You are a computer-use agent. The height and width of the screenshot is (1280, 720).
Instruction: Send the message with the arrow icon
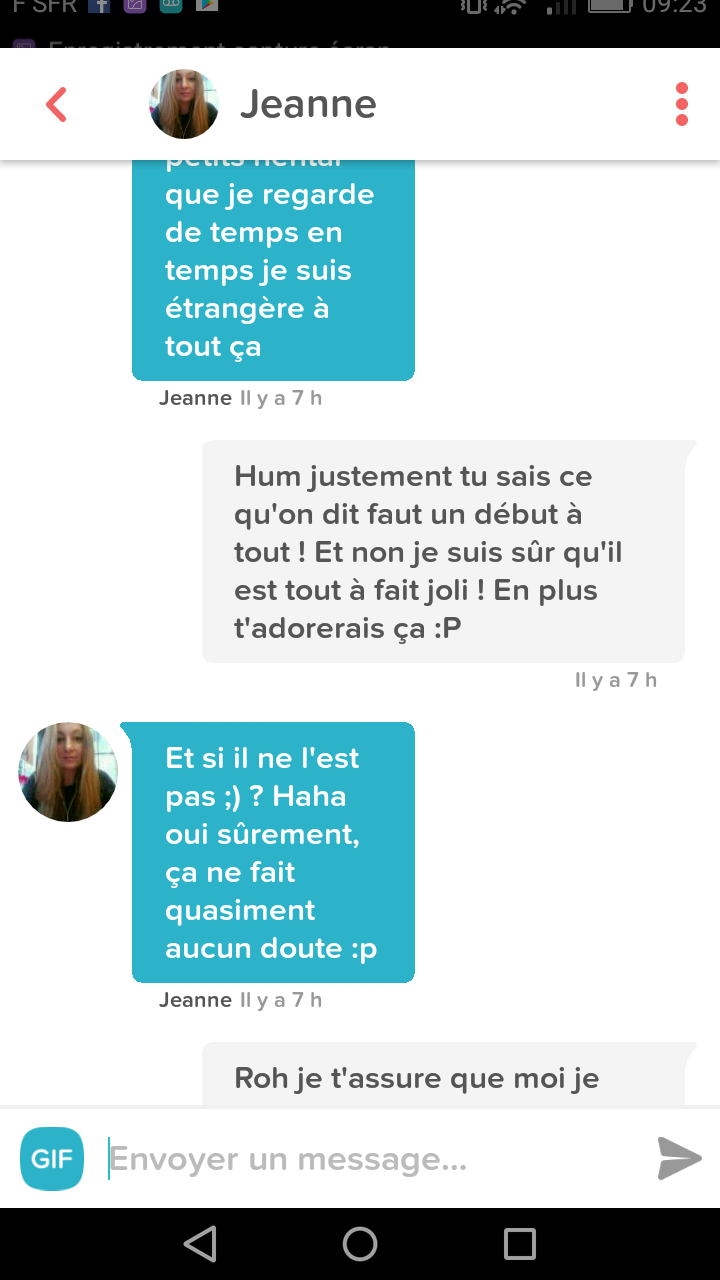point(680,1159)
